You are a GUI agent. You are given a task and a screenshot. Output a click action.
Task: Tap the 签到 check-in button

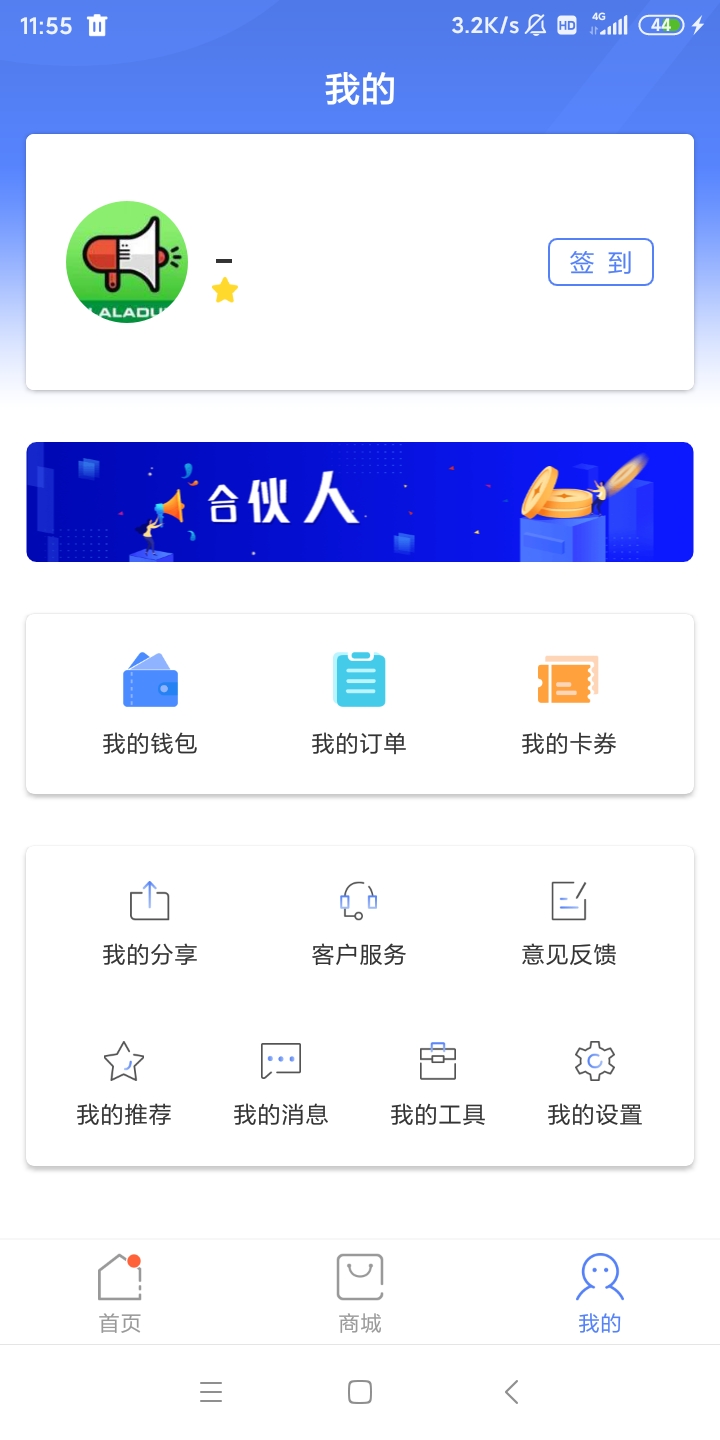(600, 262)
